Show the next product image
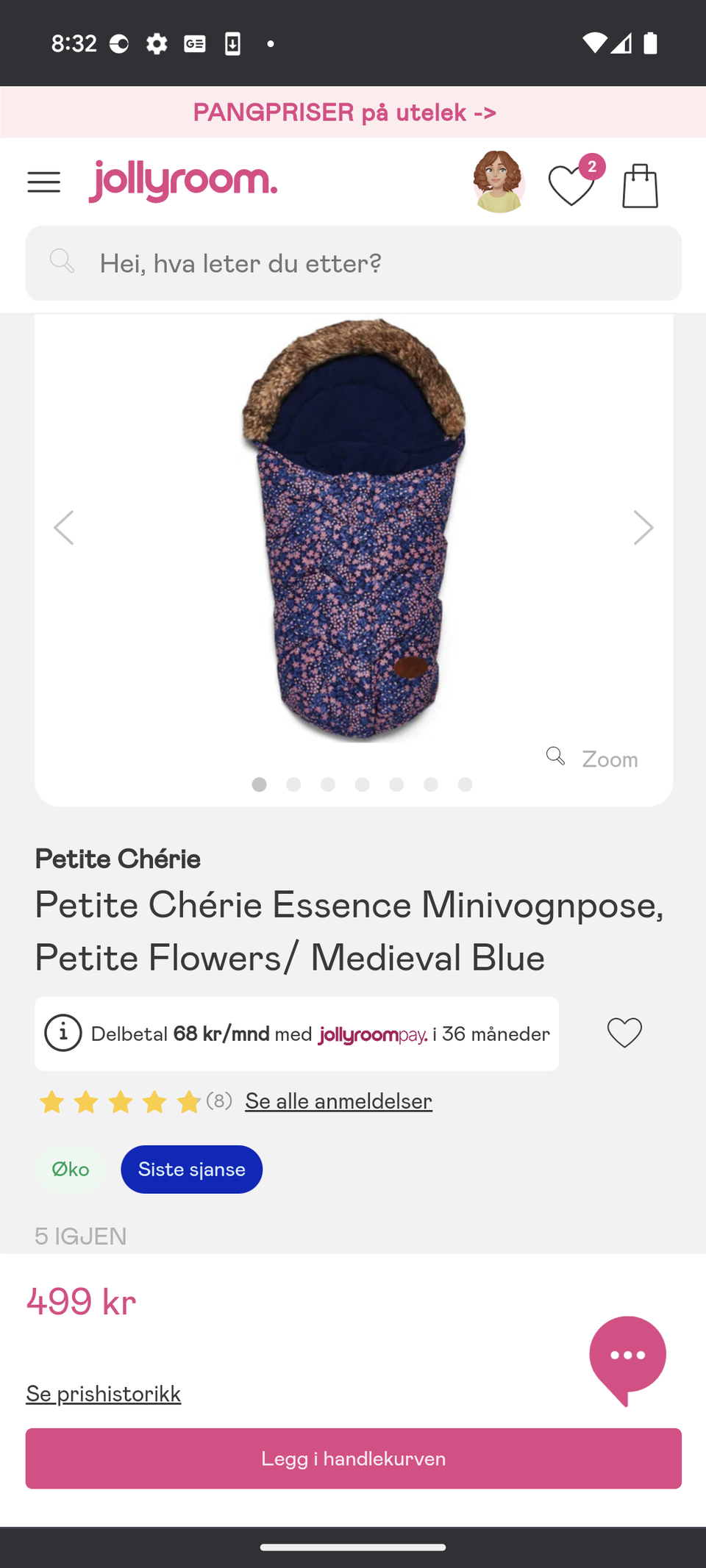706x1568 pixels. point(643,526)
